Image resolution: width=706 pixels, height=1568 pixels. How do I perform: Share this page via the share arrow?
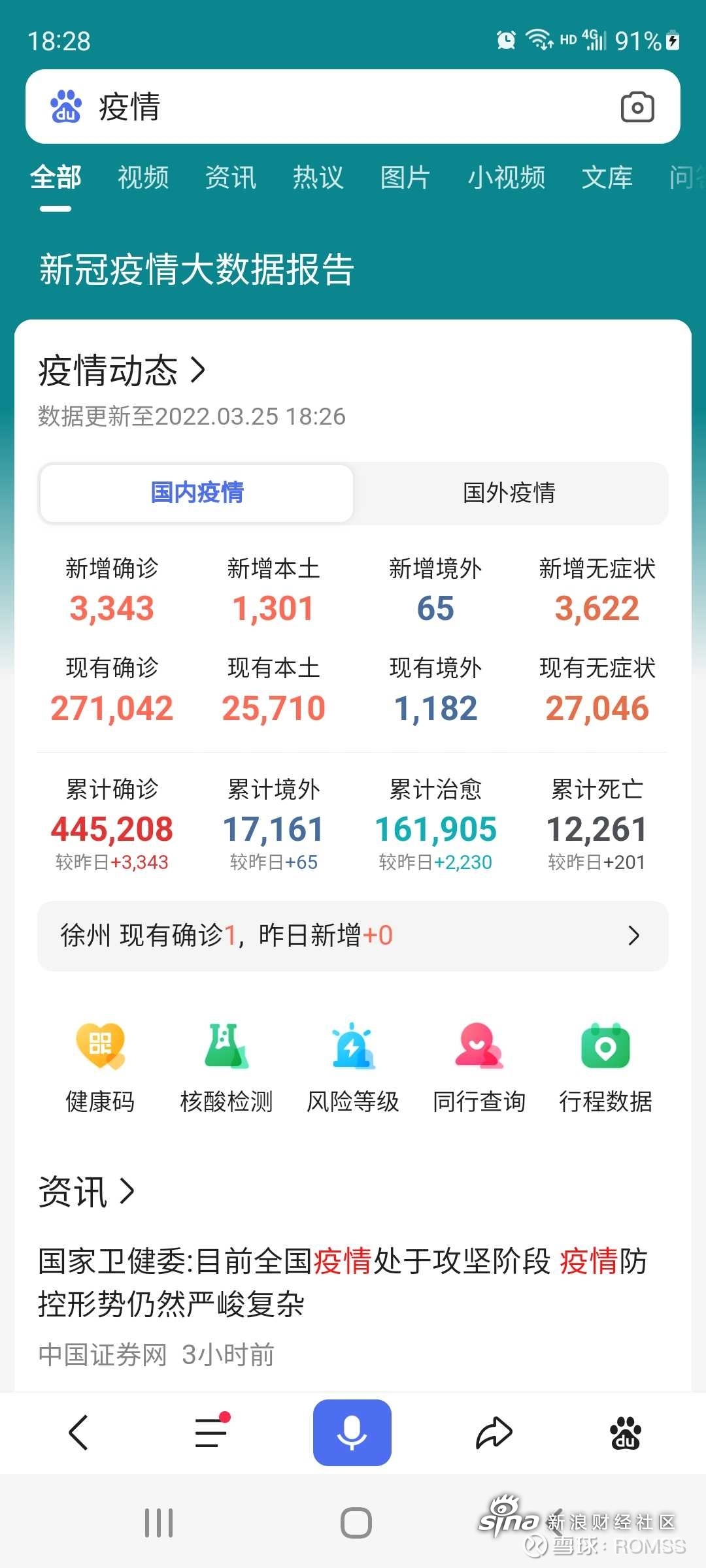click(x=494, y=1433)
